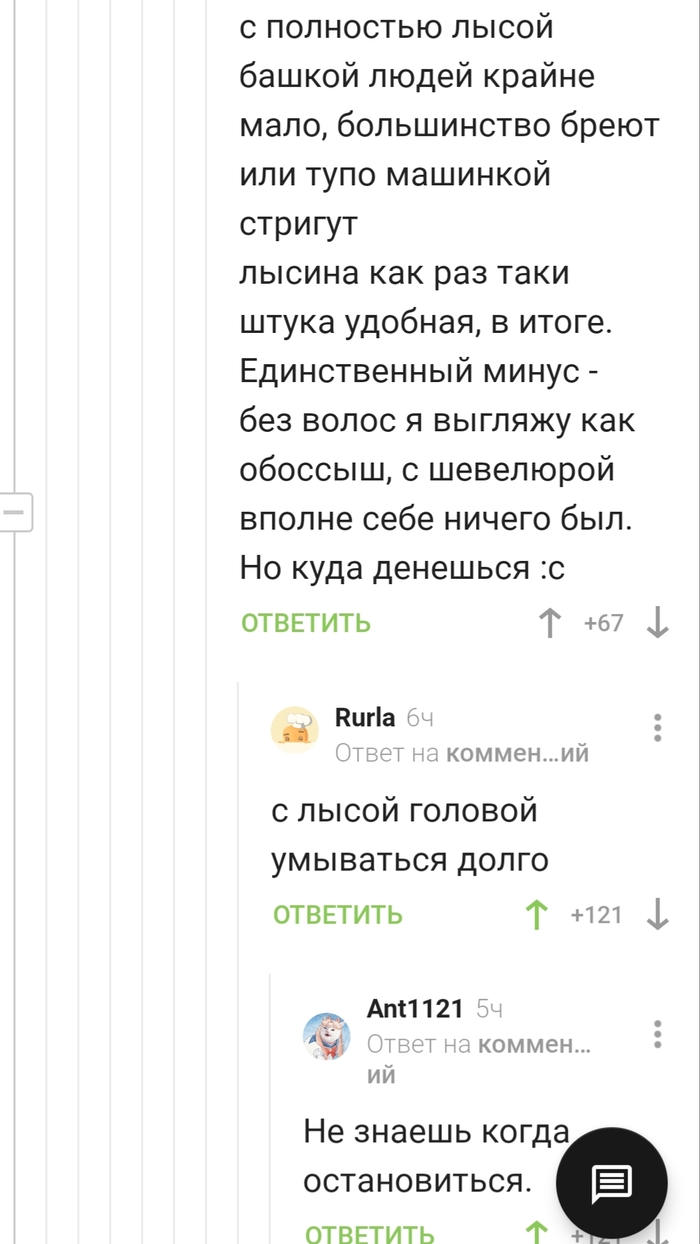Image resolution: width=700 pixels, height=1244 pixels.
Task: Write a new comment with floating button
Action: tap(611, 1183)
